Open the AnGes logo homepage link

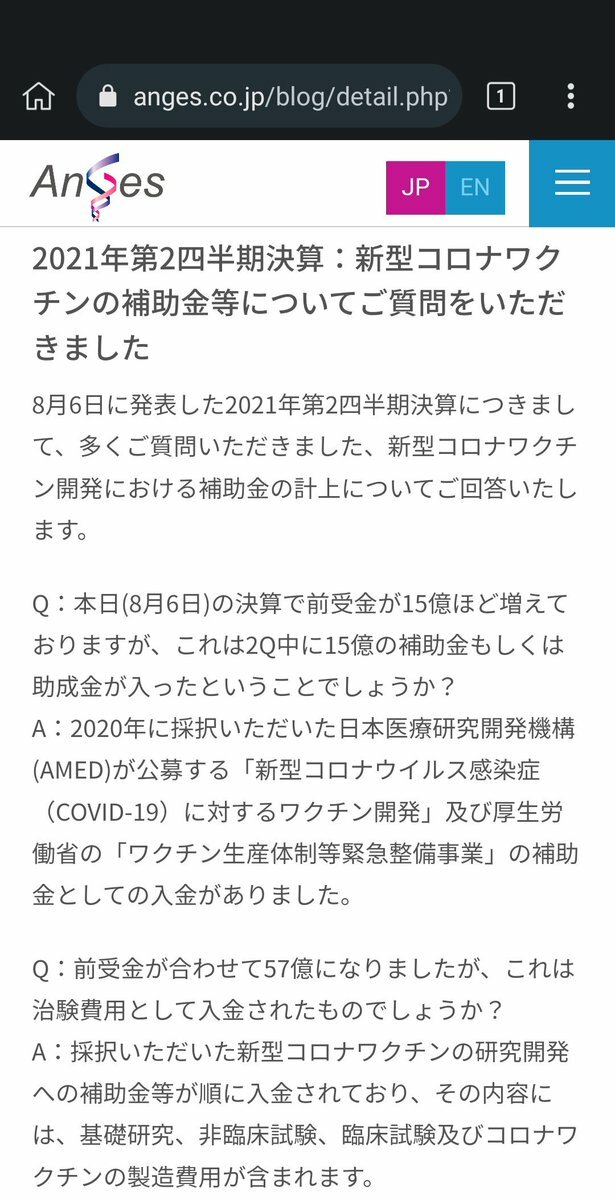(x=98, y=184)
